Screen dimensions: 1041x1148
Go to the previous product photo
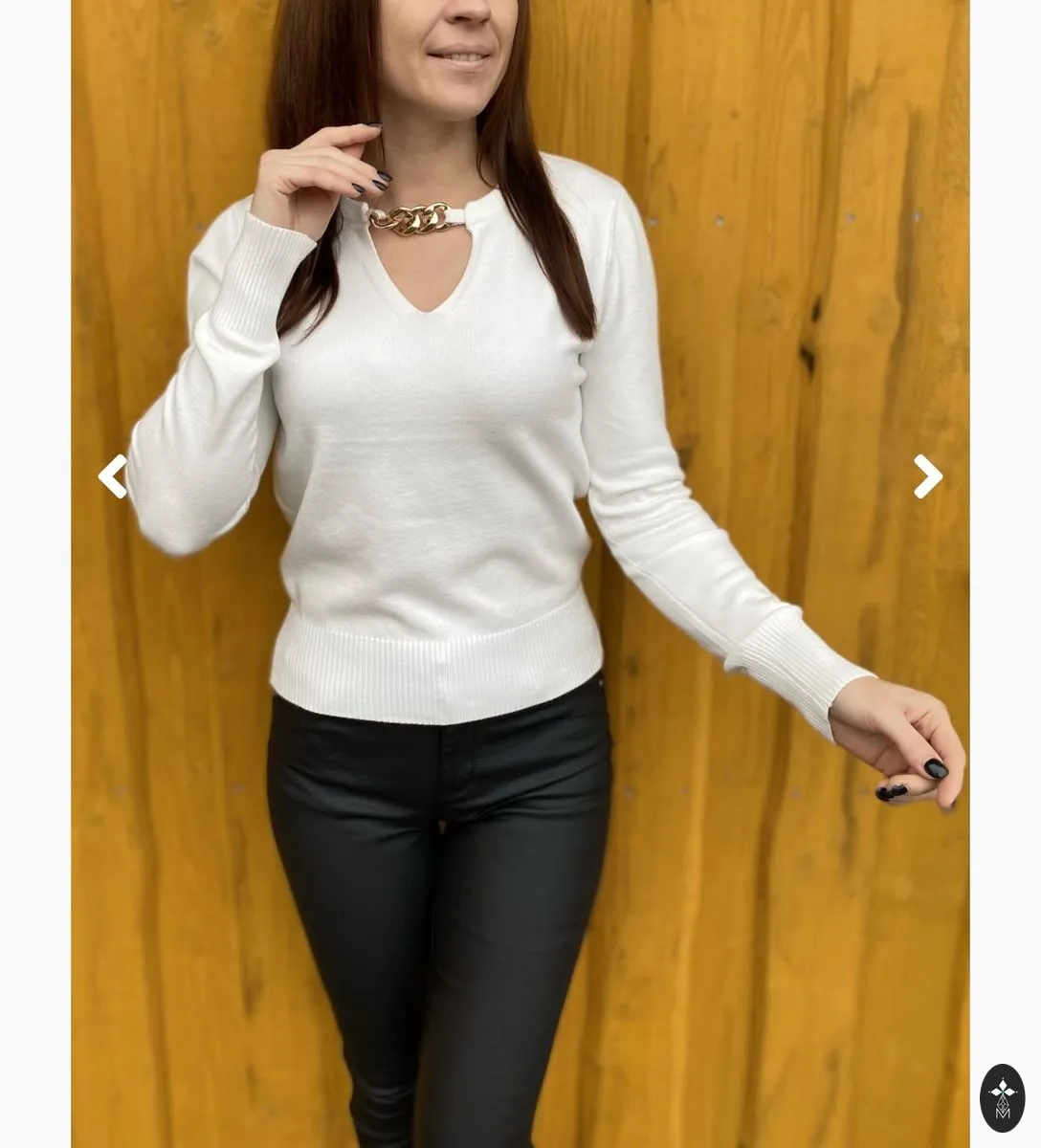[x=113, y=476]
